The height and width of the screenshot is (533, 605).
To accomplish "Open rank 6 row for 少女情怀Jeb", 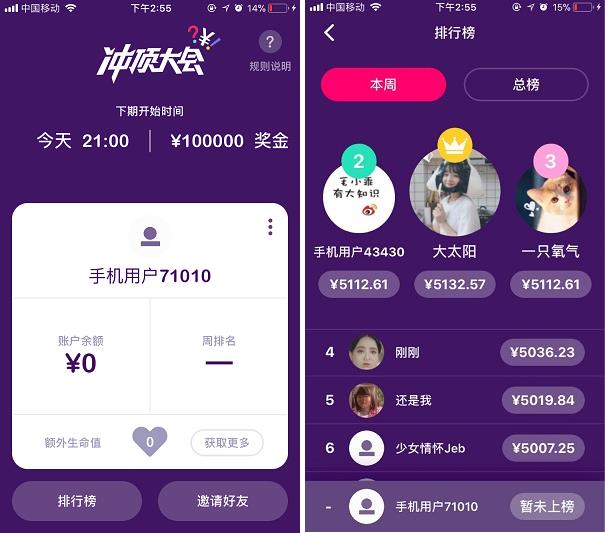I will coord(455,448).
